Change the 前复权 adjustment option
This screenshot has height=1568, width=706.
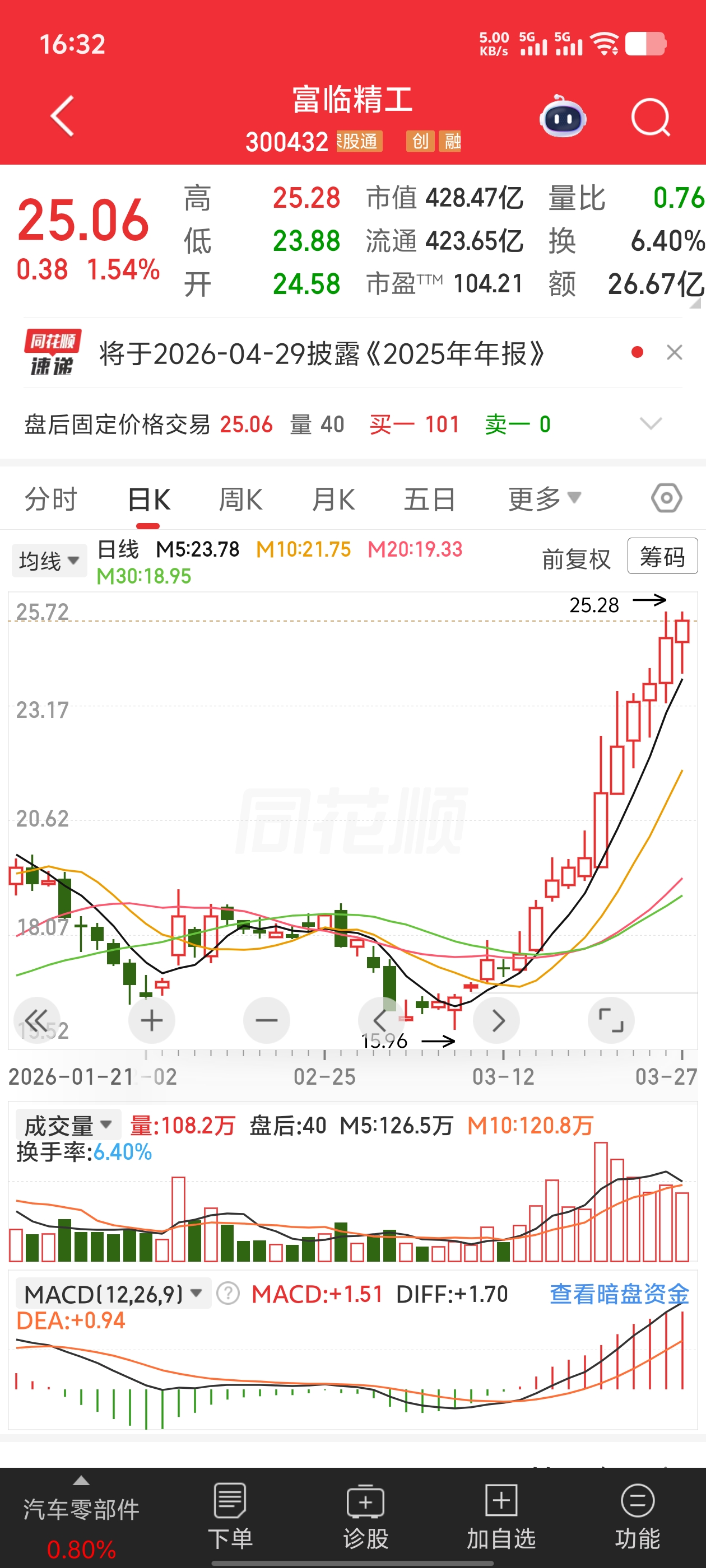tap(575, 559)
